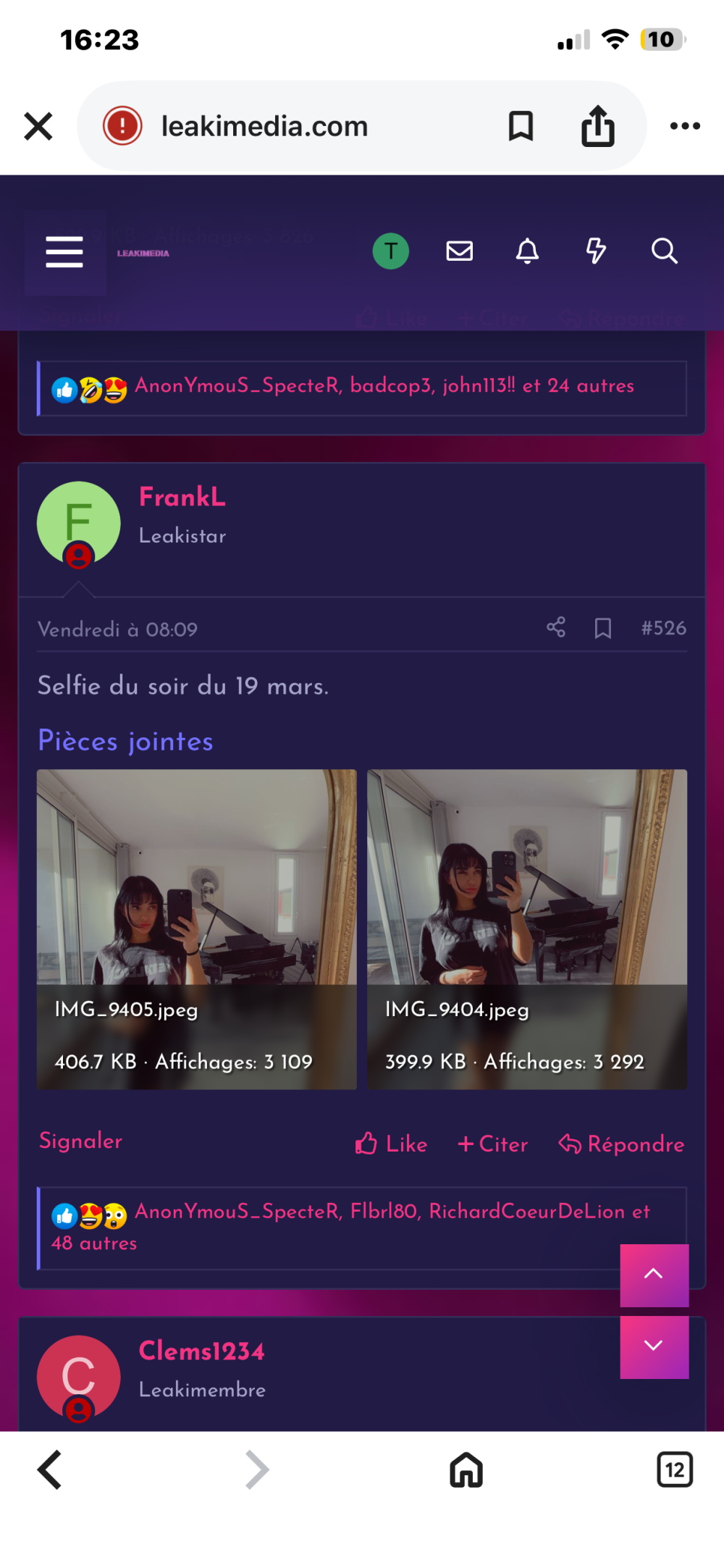Viewport: 724px width, 1568px height.
Task: Open the messages envelope inbox
Action: click(459, 251)
